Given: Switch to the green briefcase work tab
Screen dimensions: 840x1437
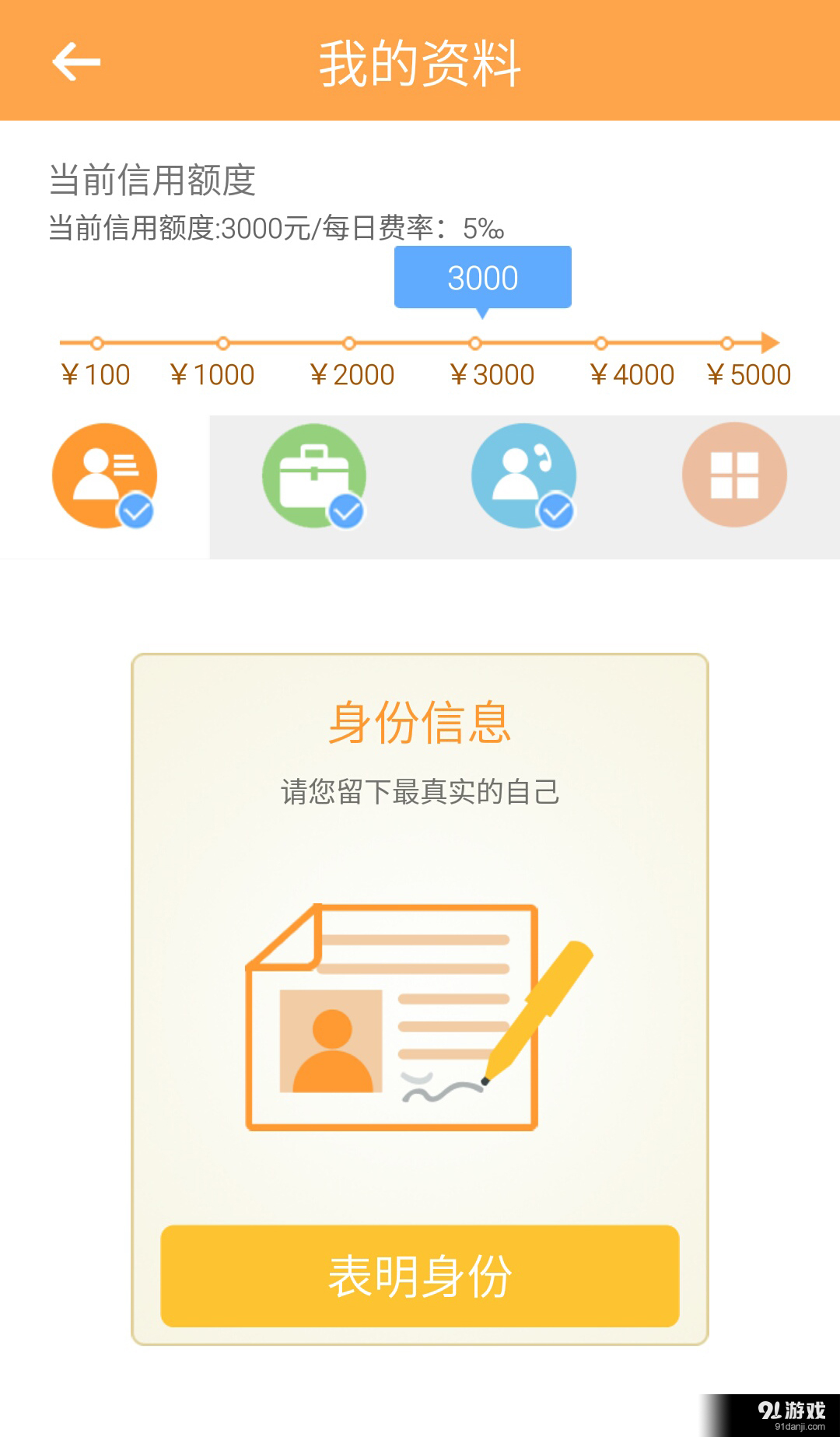Looking at the screenshot, I should coord(314,475).
